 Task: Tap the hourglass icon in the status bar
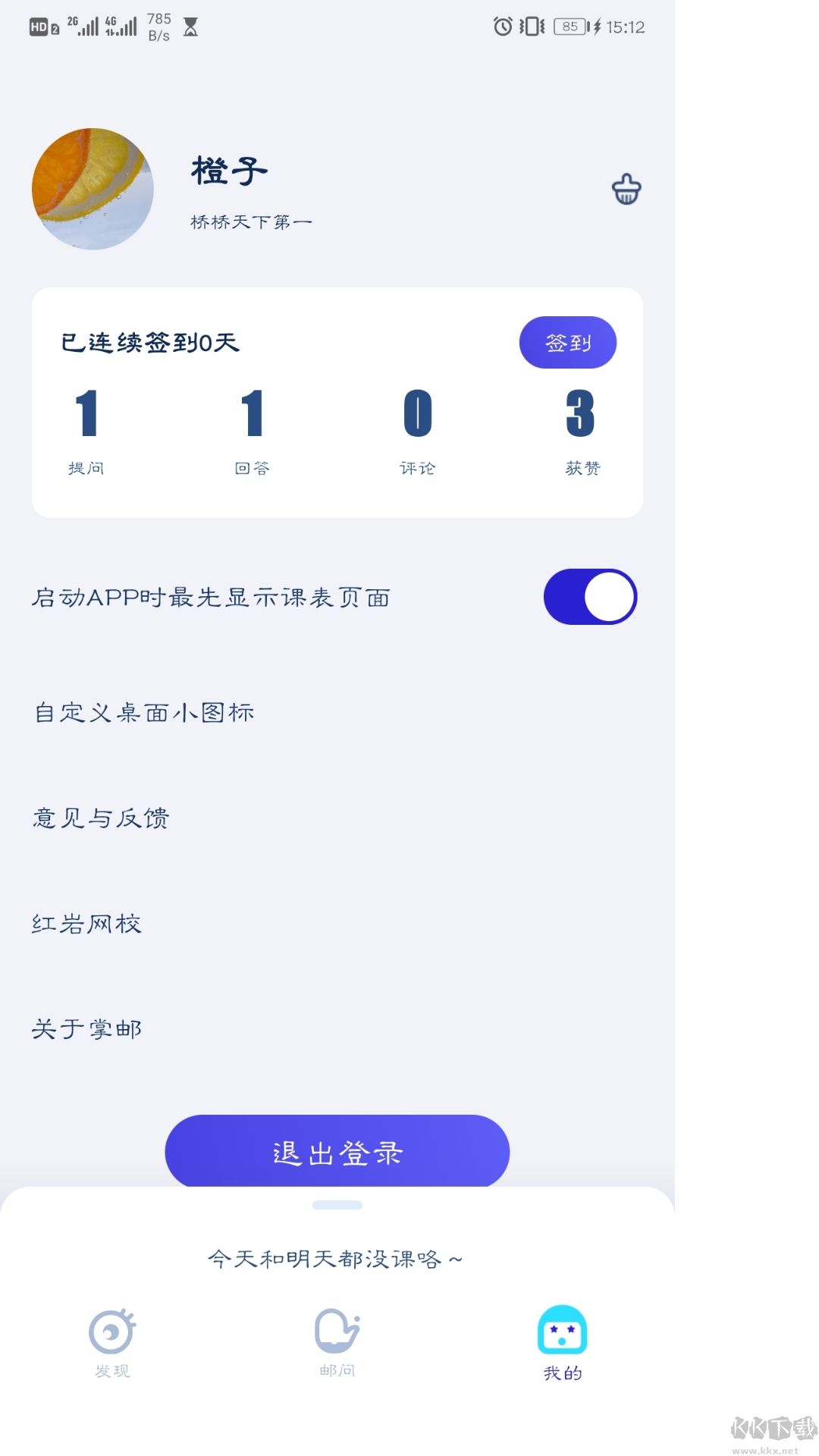point(192,27)
